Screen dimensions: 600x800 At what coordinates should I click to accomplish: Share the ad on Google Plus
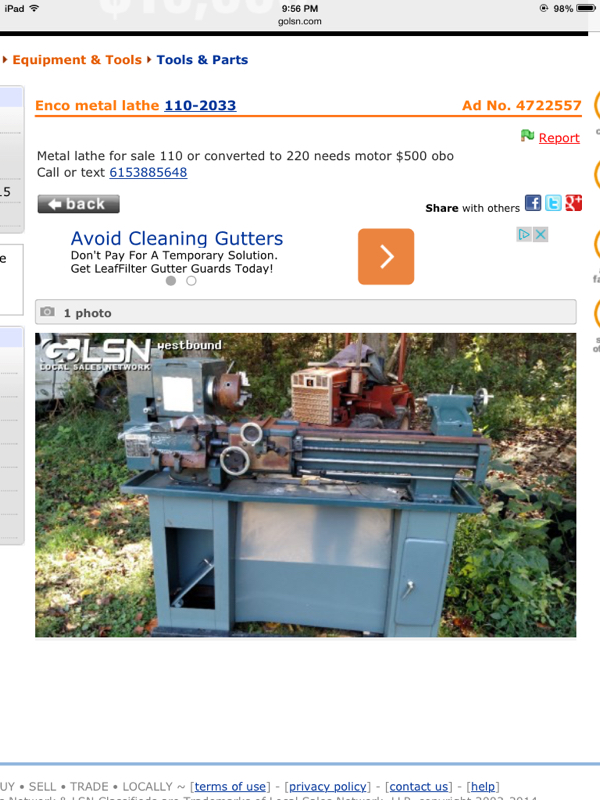[573, 203]
